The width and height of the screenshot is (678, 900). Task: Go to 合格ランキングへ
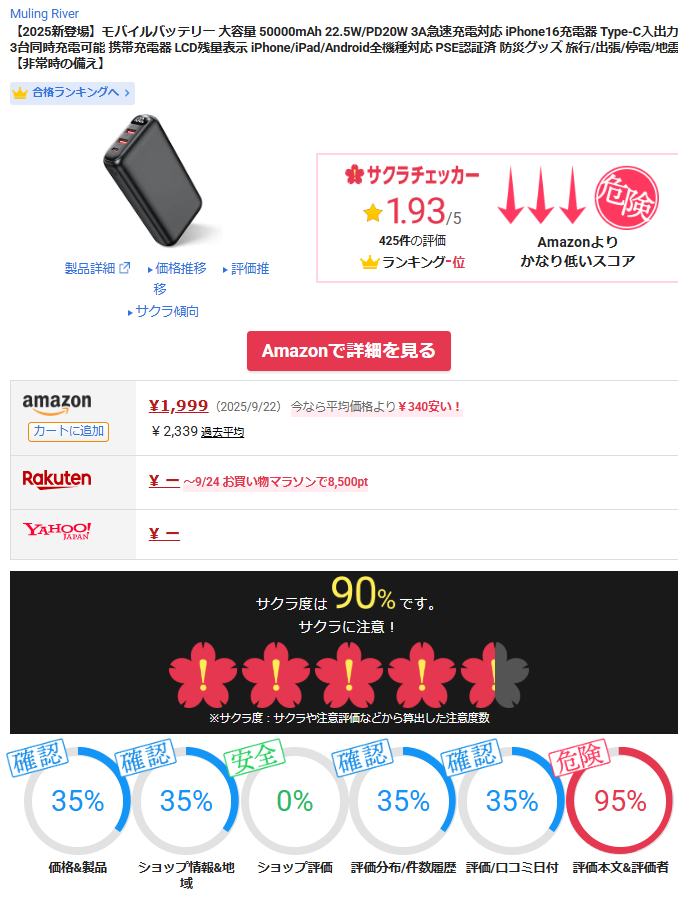pos(72,93)
